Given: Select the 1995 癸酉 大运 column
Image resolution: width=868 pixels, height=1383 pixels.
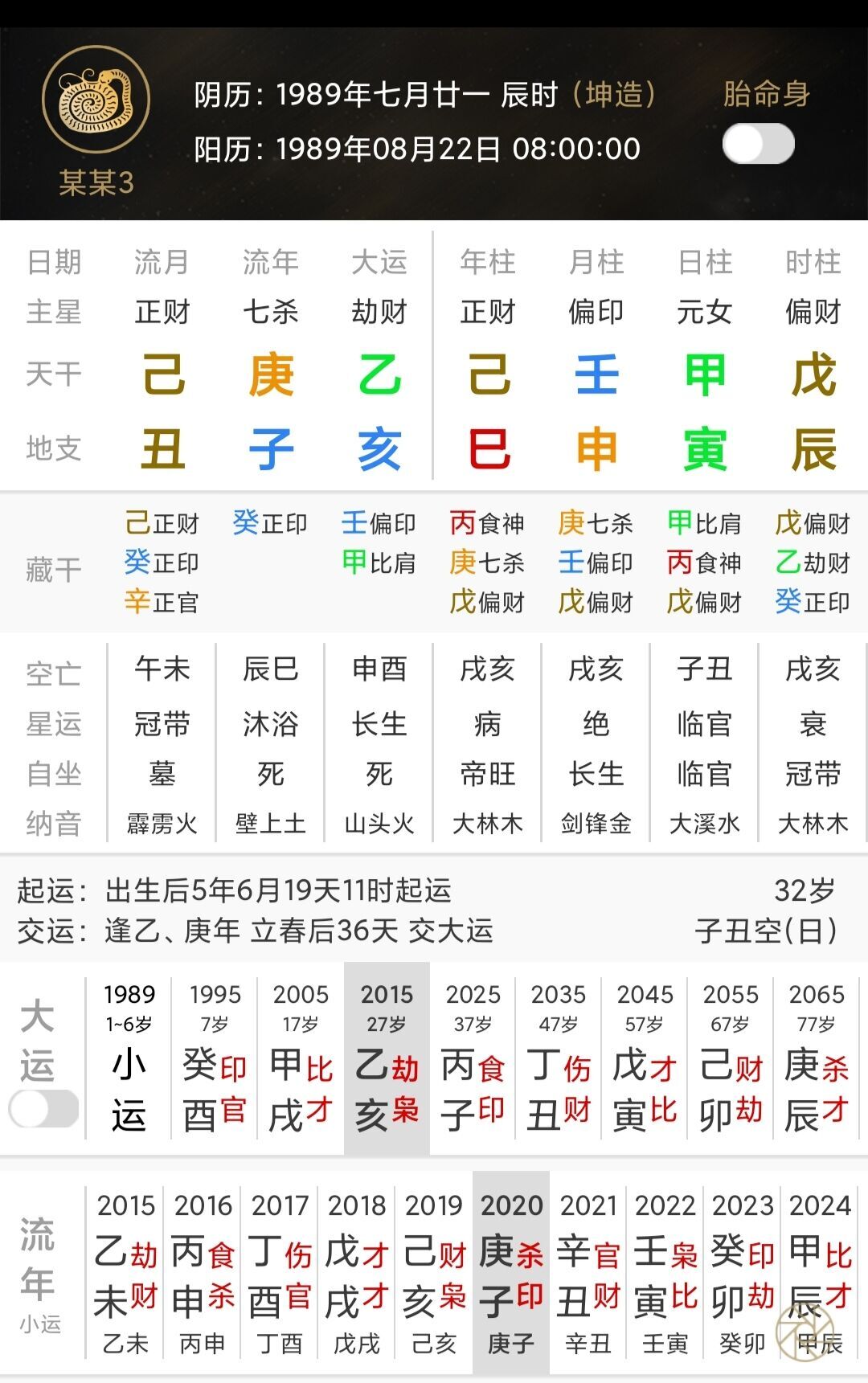Looking at the screenshot, I should pyautogui.click(x=215, y=1059).
